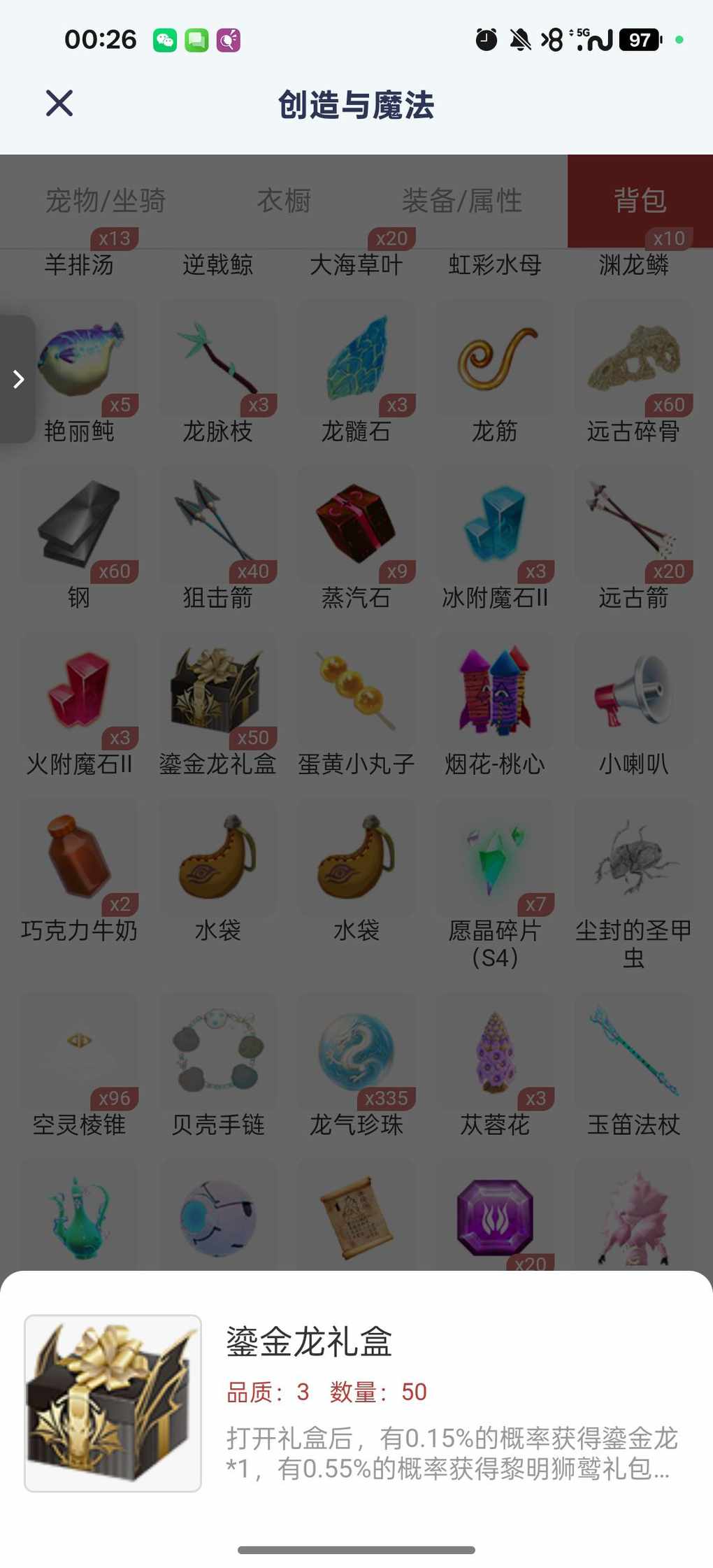Open the 装备/属性 tab
This screenshot has width=713, height=1568.
(x=461, y=201)
